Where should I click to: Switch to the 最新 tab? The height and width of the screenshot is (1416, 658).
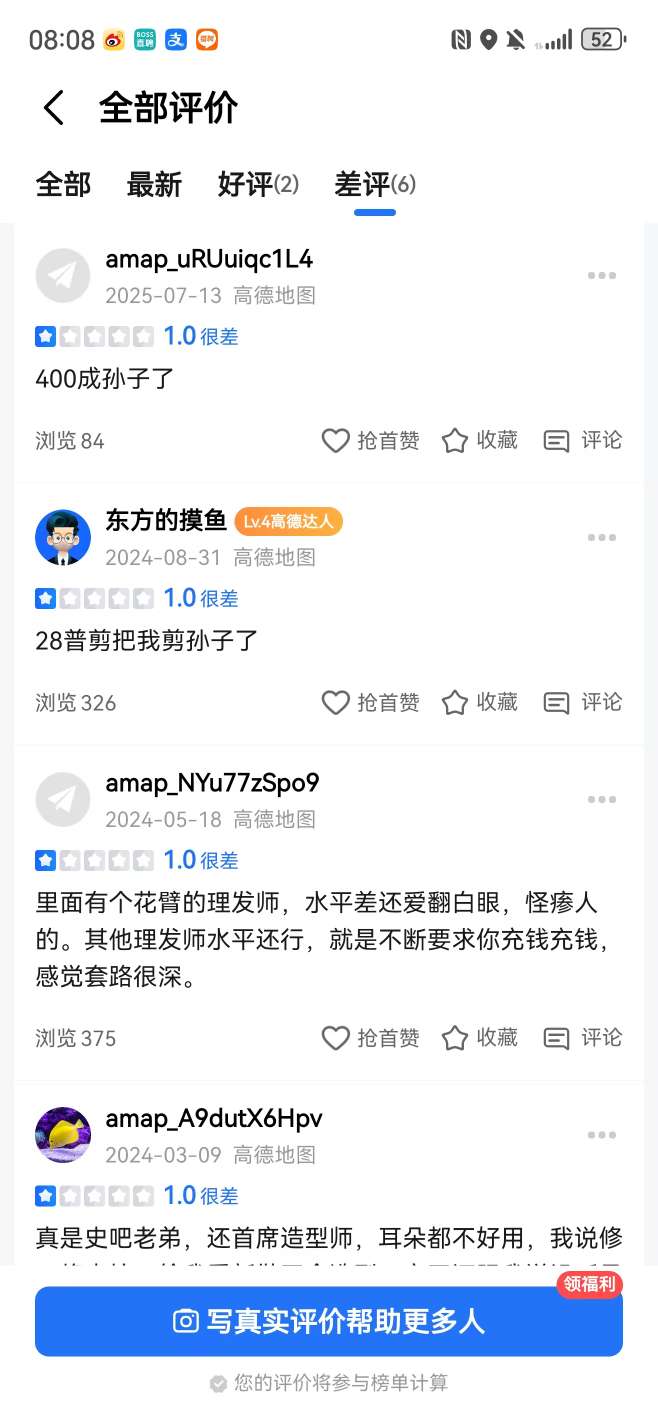154,184
